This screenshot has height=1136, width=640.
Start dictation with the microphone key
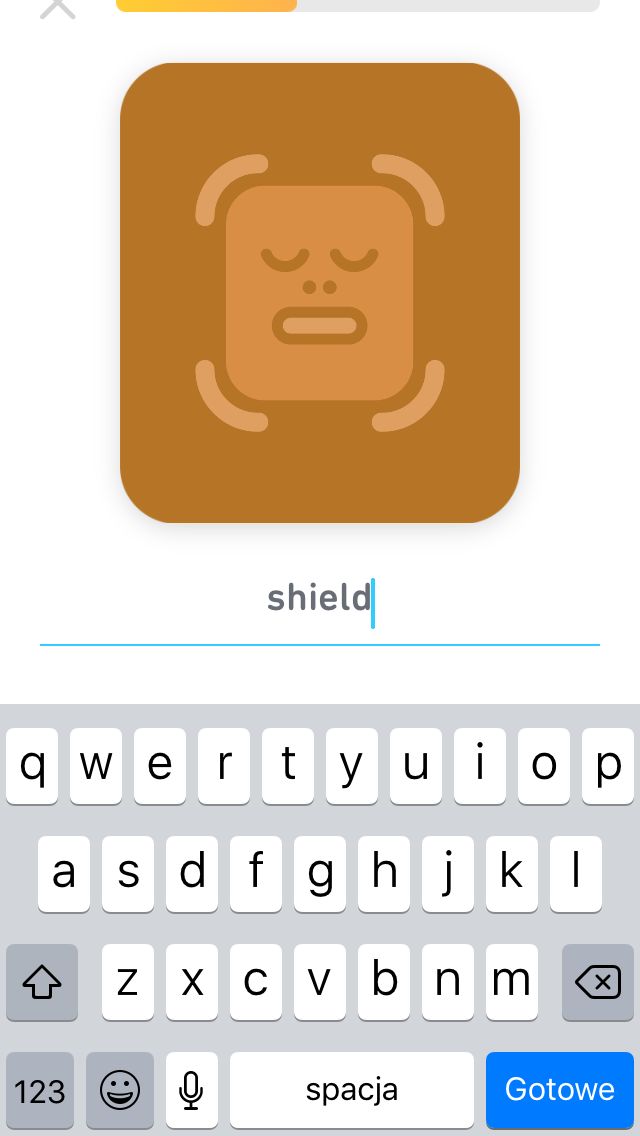(x=191, y=1089)
